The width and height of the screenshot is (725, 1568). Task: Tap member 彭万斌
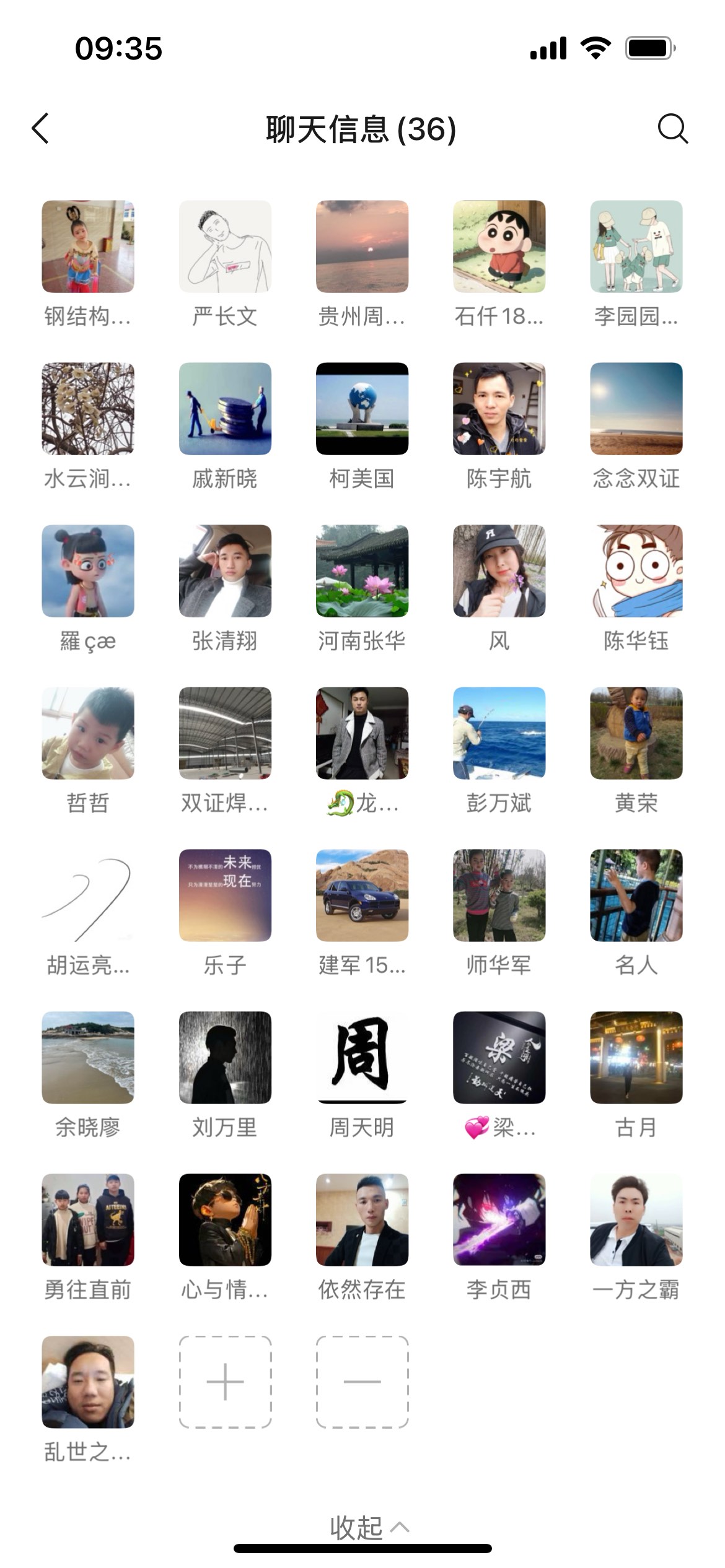(499, 733)
